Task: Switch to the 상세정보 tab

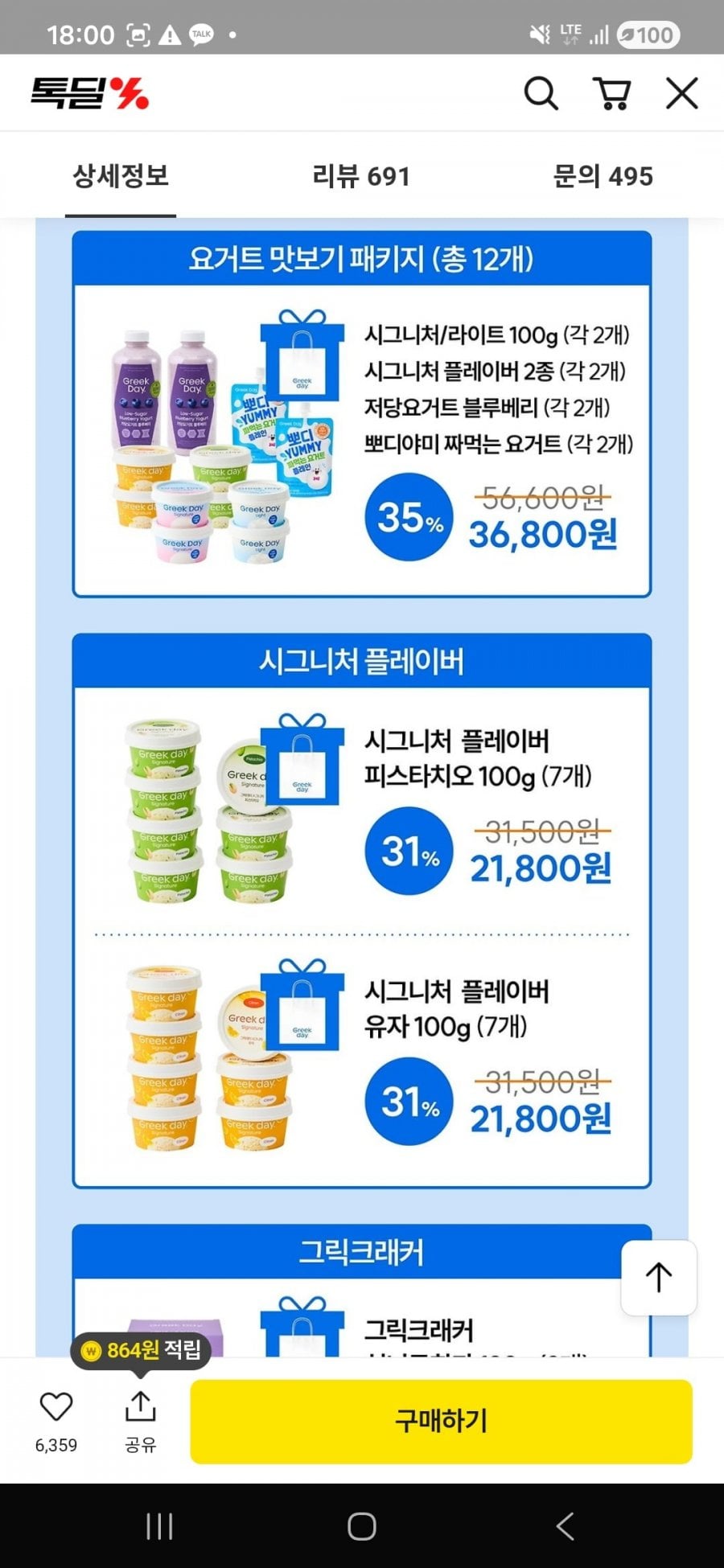Action: coord(121,176)
